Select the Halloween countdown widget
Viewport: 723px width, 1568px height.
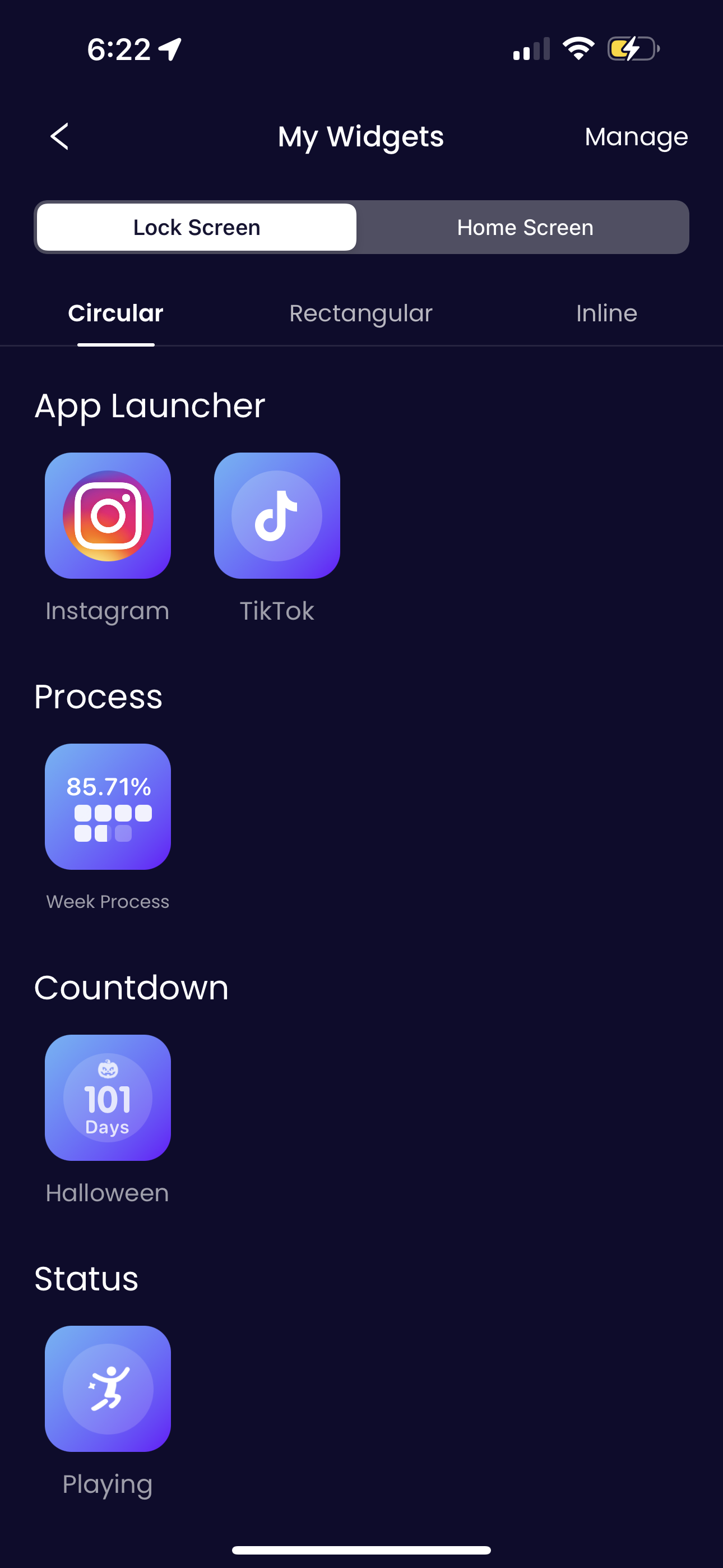[108, 1097]
